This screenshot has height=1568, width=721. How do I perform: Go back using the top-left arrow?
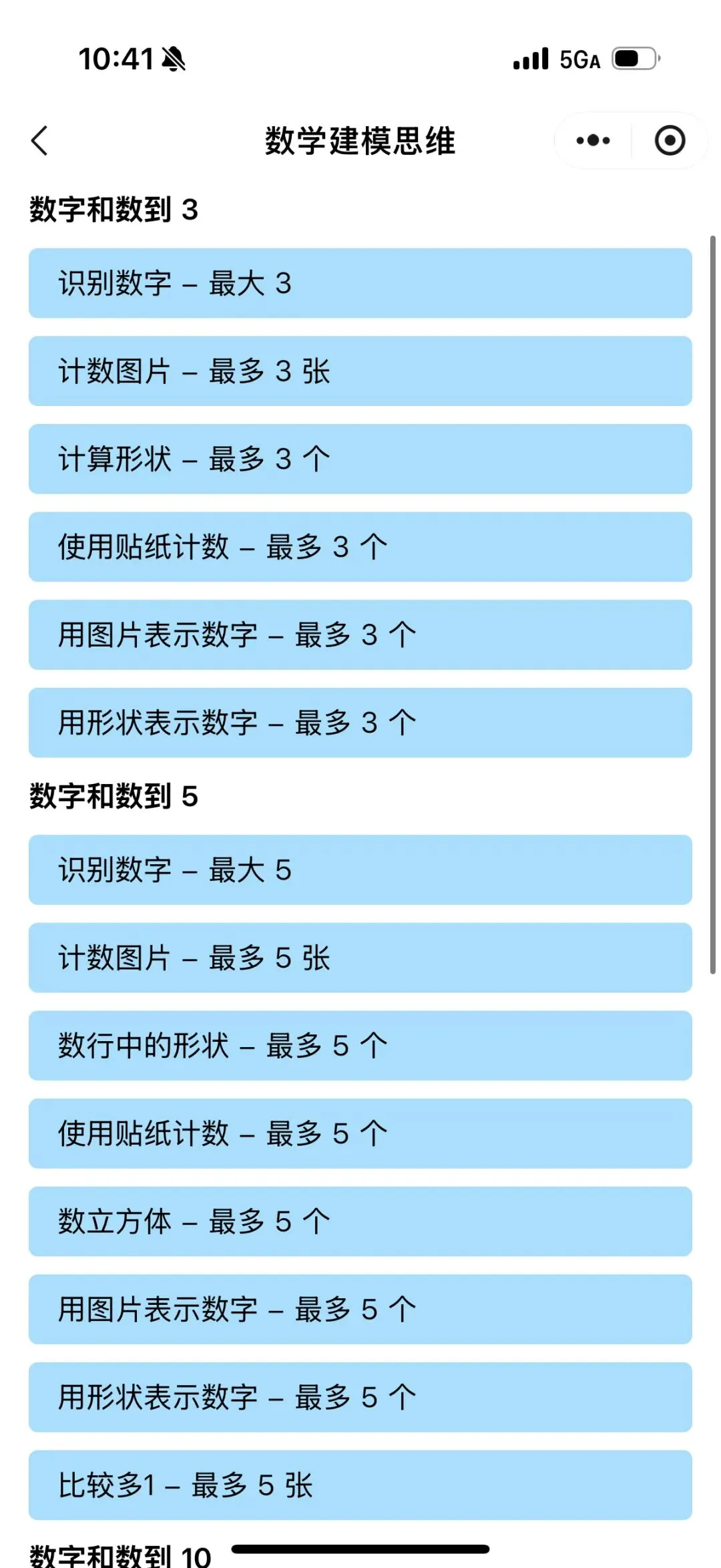[x=40, y=141]
